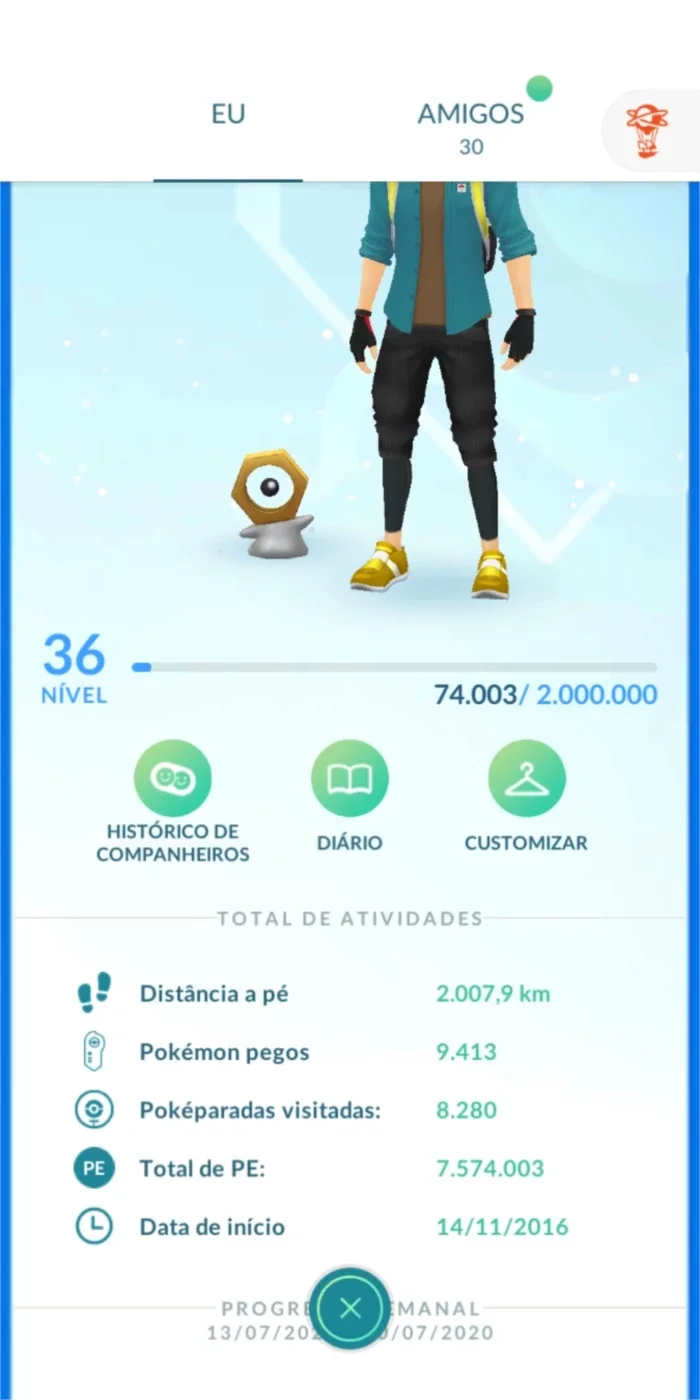Select the EU profile tab
This screenshot has height=1400, width=700.
228,114
